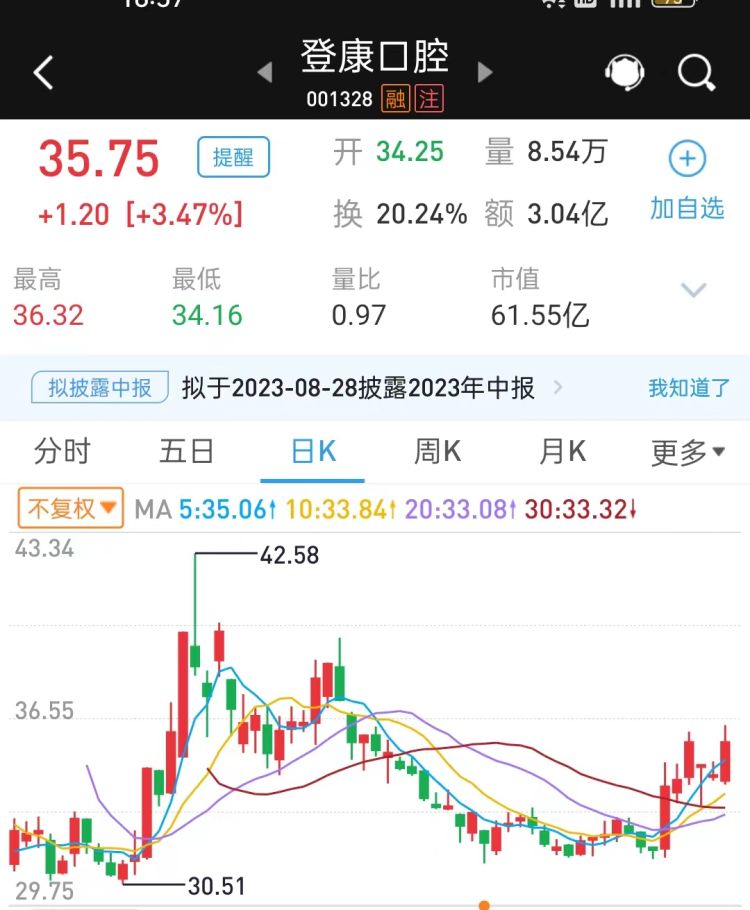Viewport: 750px width, 910px height.
Task: Toggle the 日K daily chart view
Action: (311, 451)
